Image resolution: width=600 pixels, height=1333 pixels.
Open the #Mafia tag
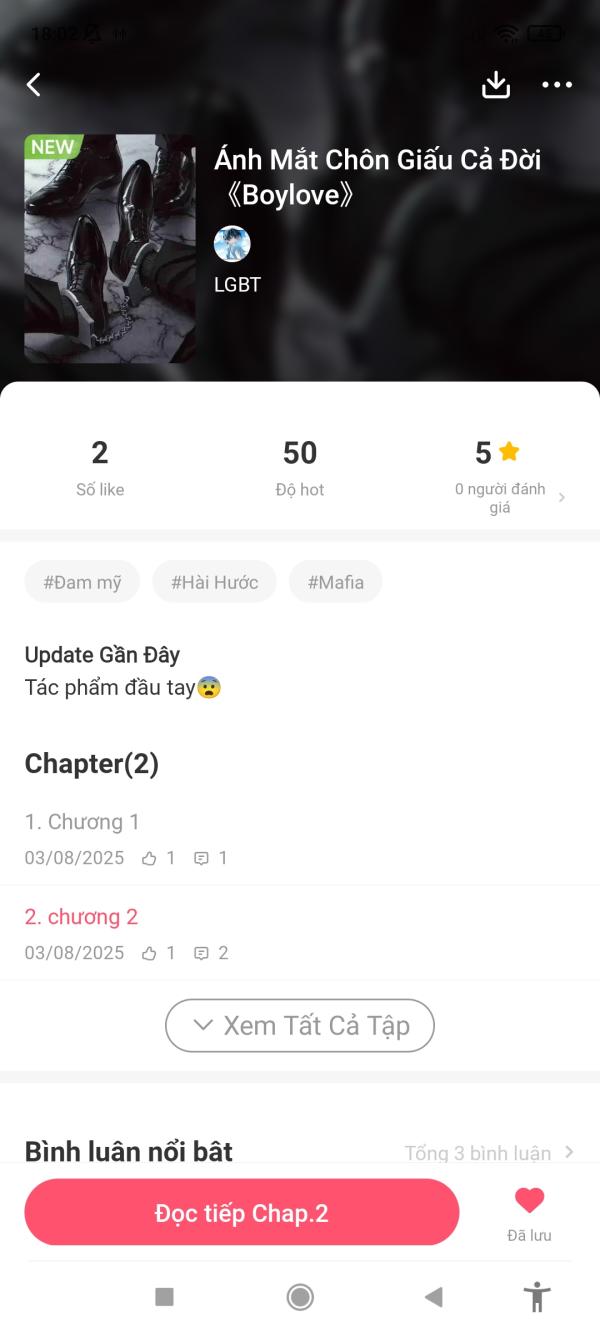pyautogui.click(x=335, y=582)
